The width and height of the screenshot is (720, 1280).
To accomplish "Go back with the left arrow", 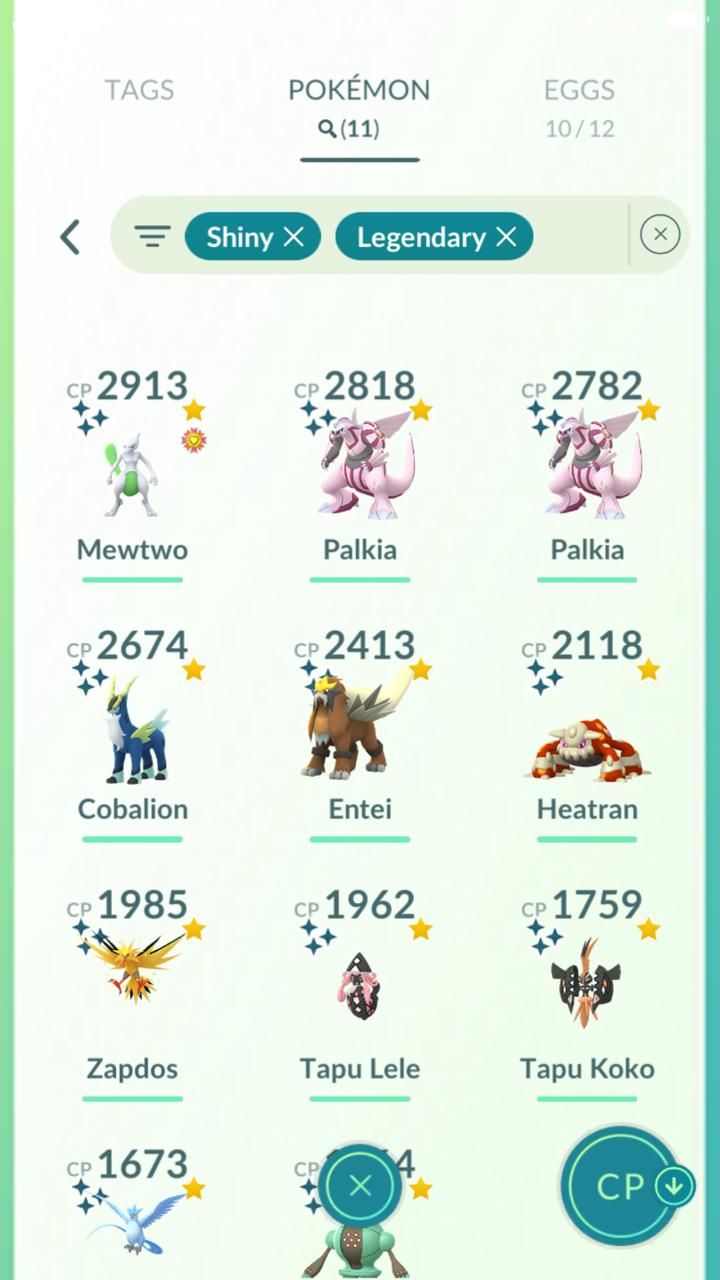I will coord(69,237).
